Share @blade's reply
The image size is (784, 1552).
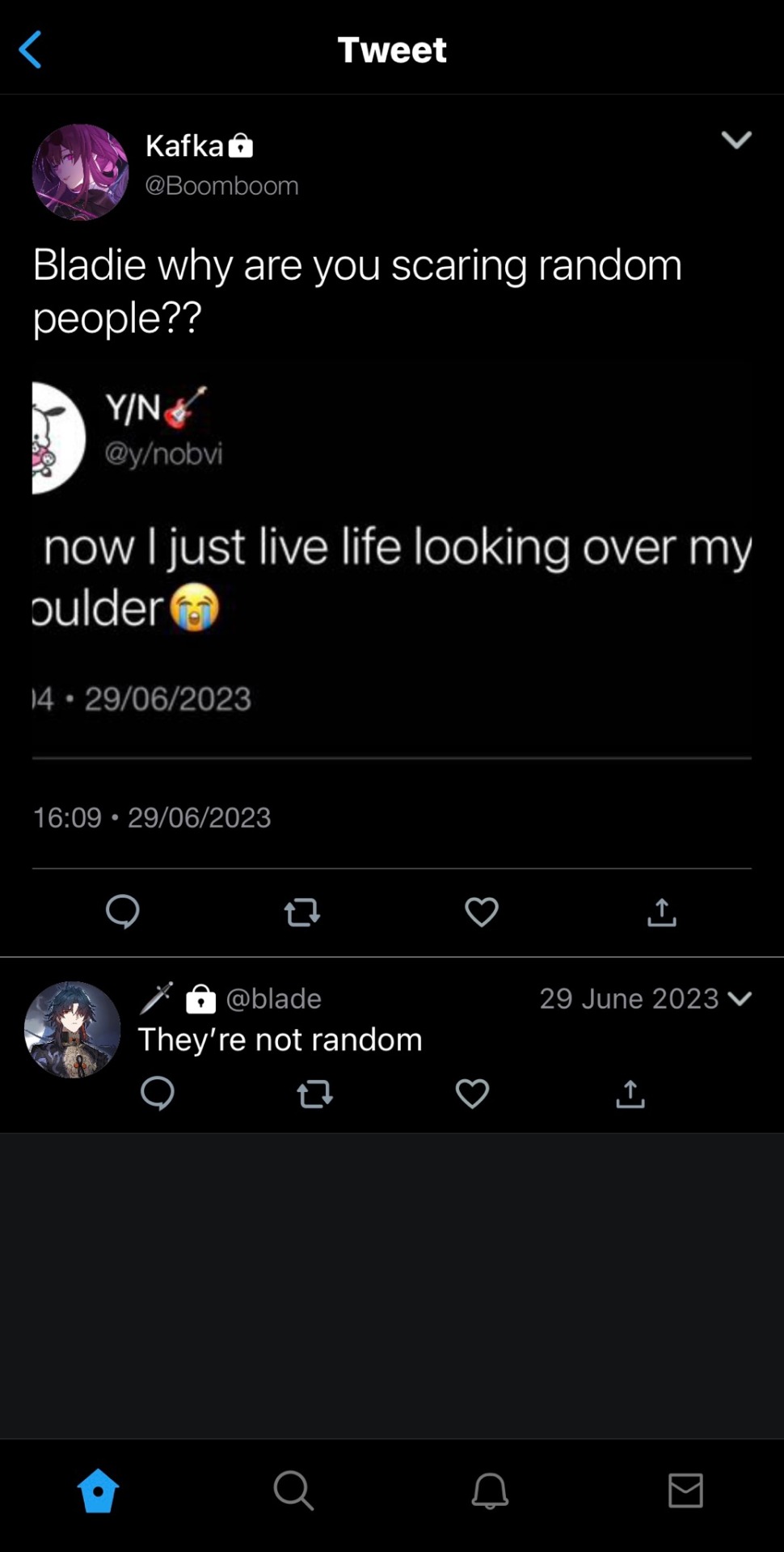tap(630, 1094)
